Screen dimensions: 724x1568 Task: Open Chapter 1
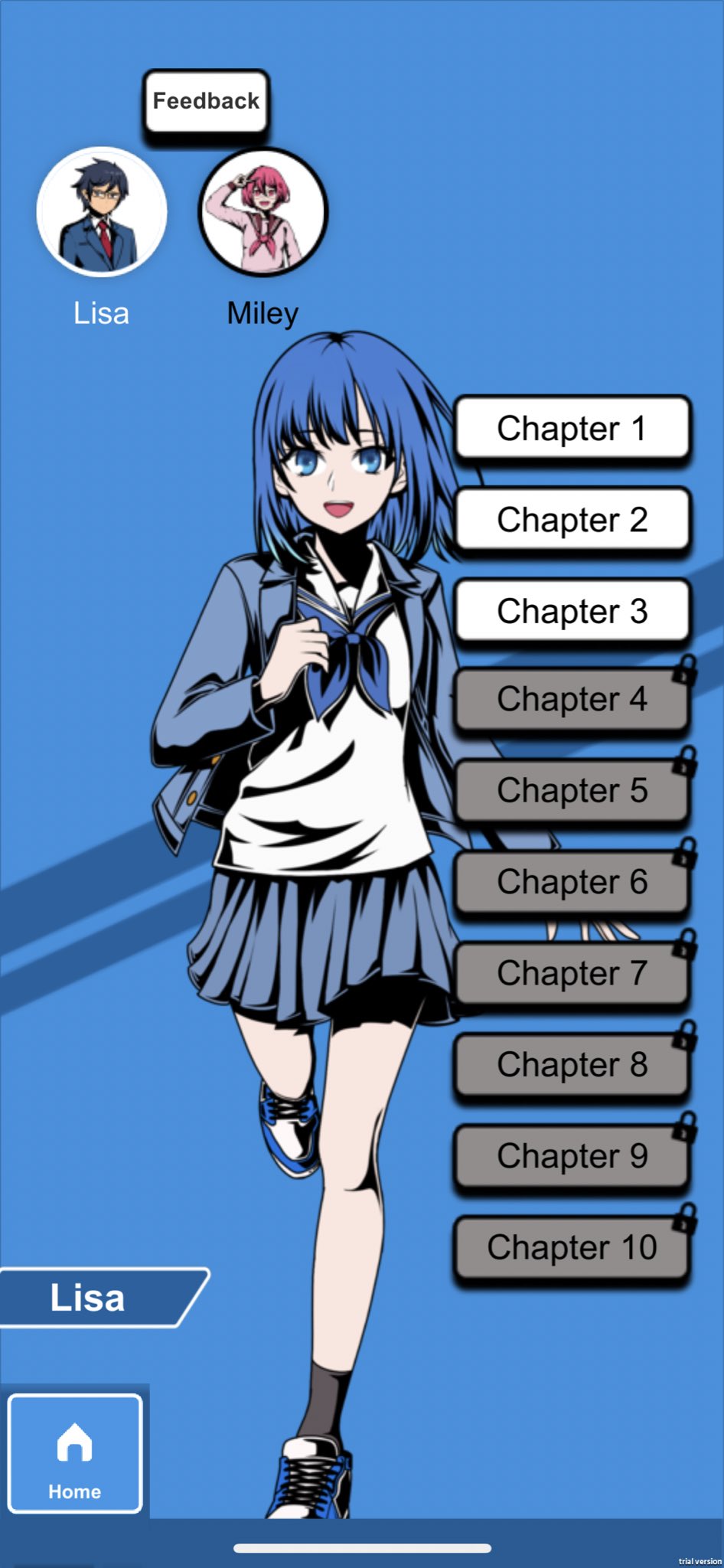(572, 428)
